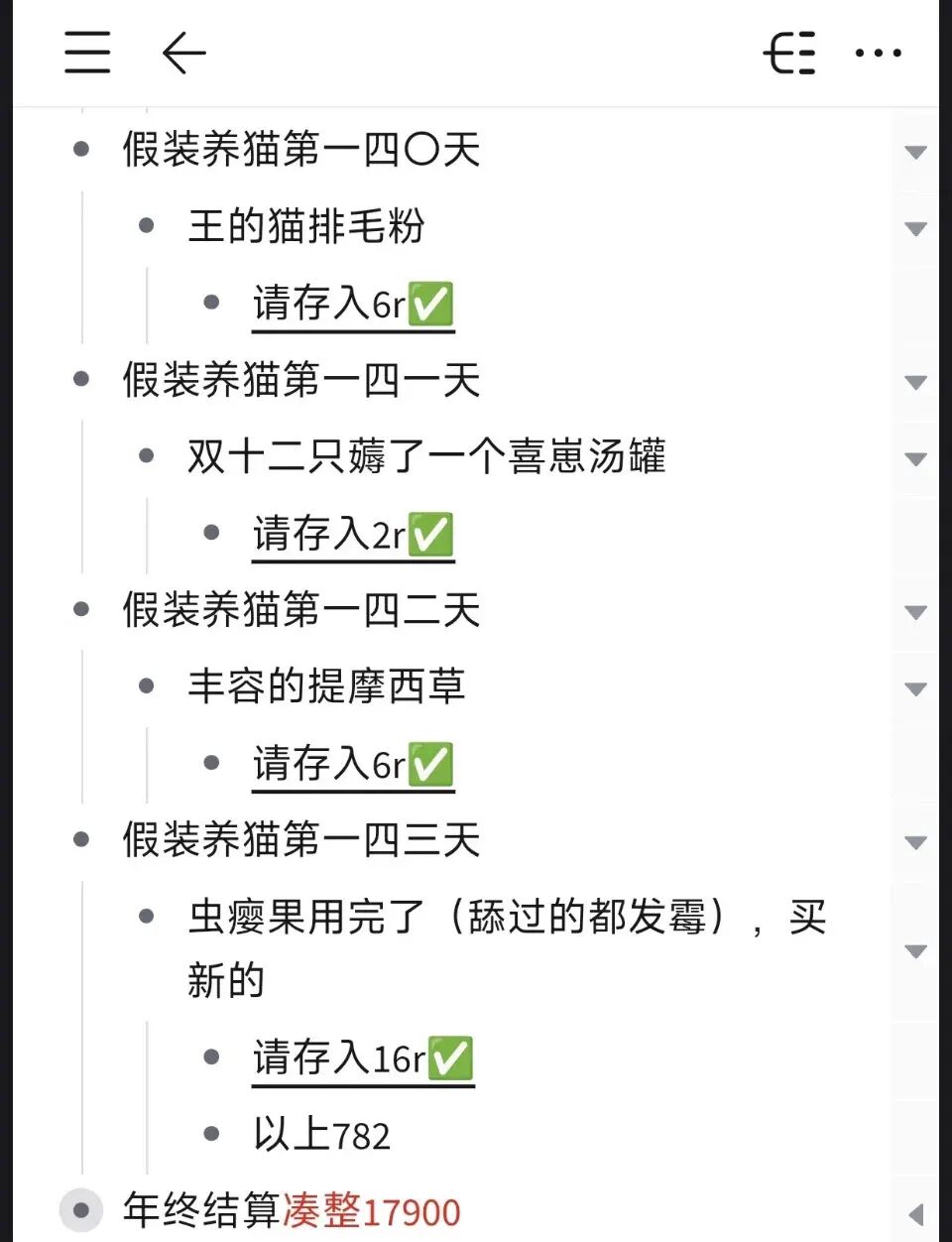
Task: Tap the bullet of 假装养猫第一四〇天
Action: pyautogui.click(x=81, y=150)
